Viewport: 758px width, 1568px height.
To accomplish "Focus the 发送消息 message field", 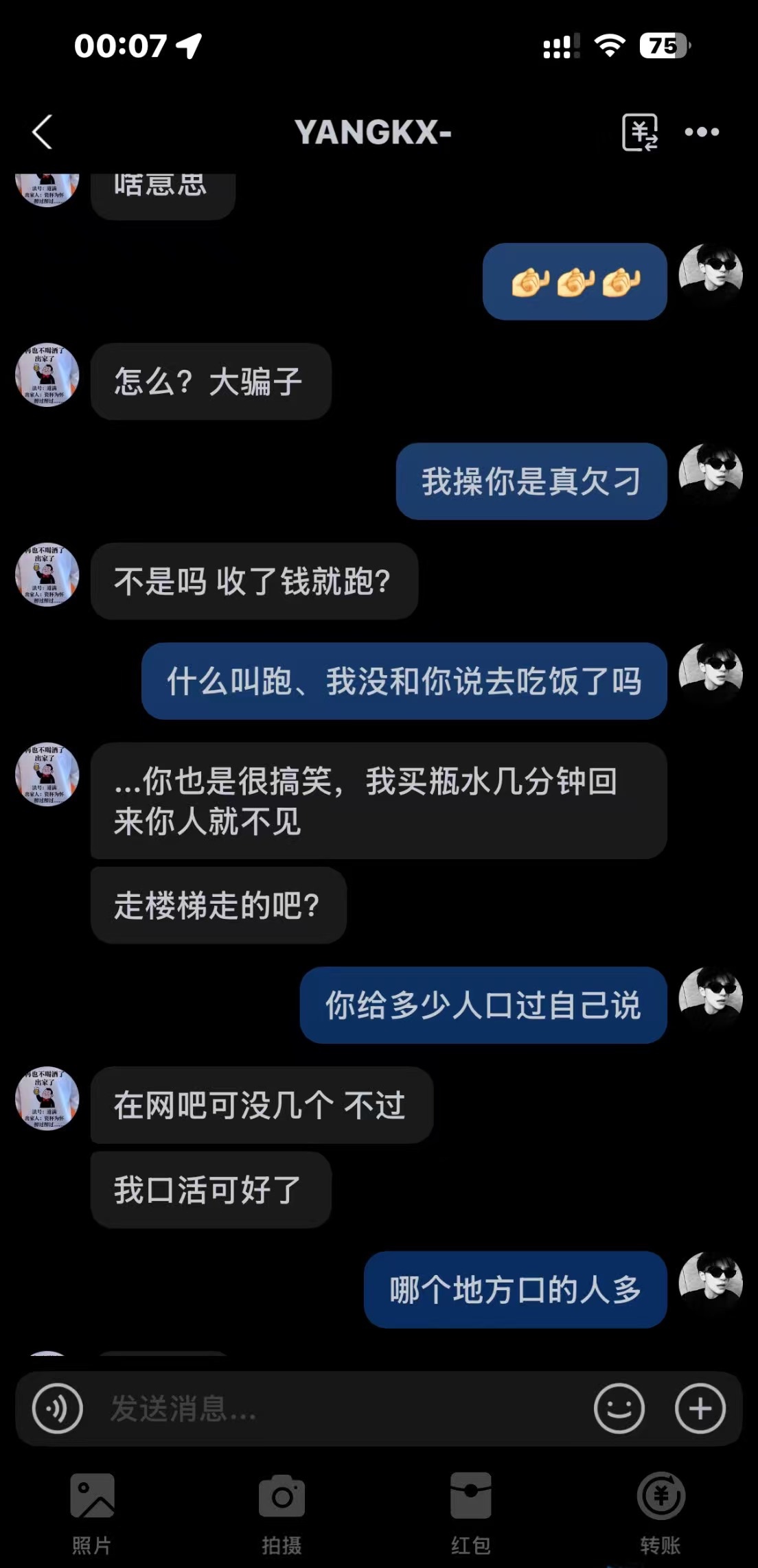I will click(x=330, y=1409).
